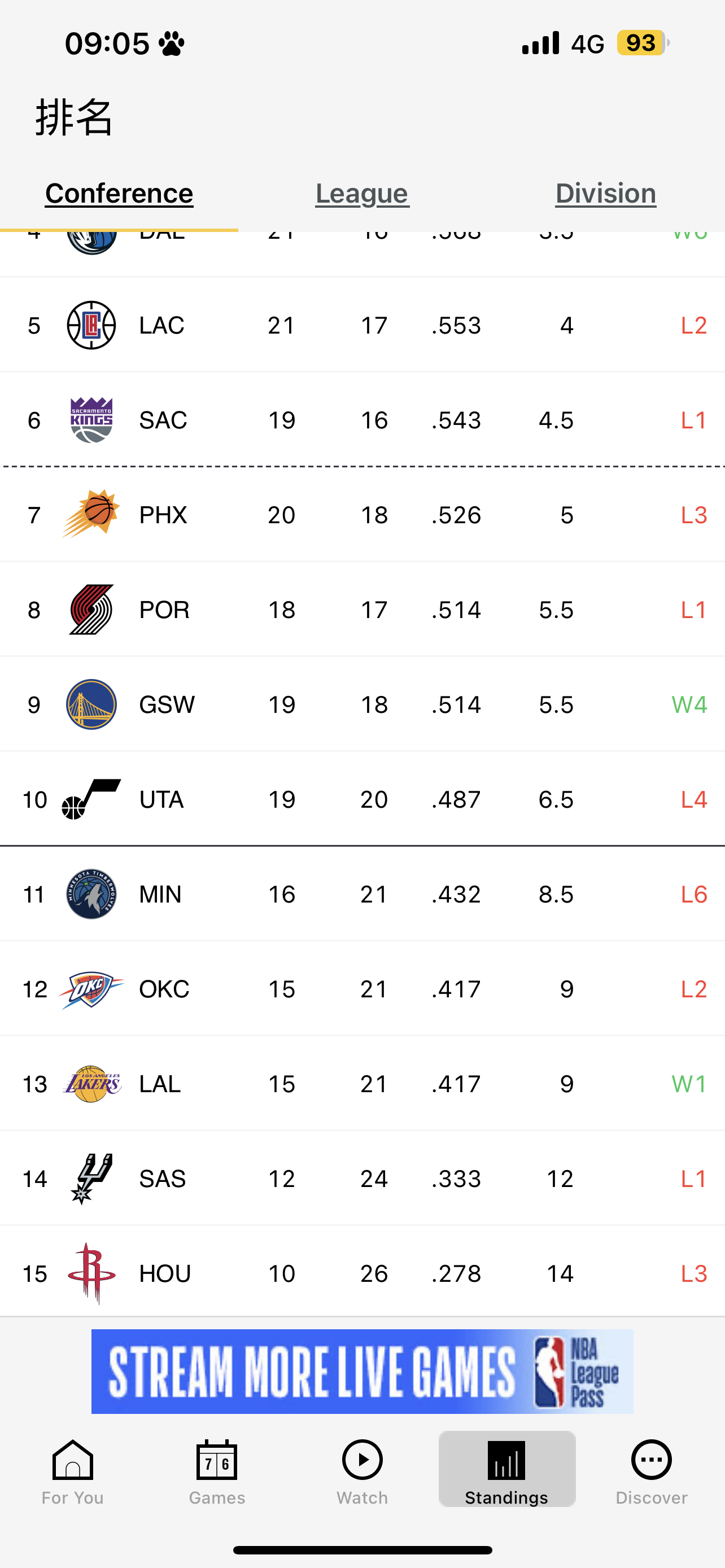The width and height of the screenshot is (725, 1568).
Task: Open the Discover tab
Action: (x=652, y=1472)
